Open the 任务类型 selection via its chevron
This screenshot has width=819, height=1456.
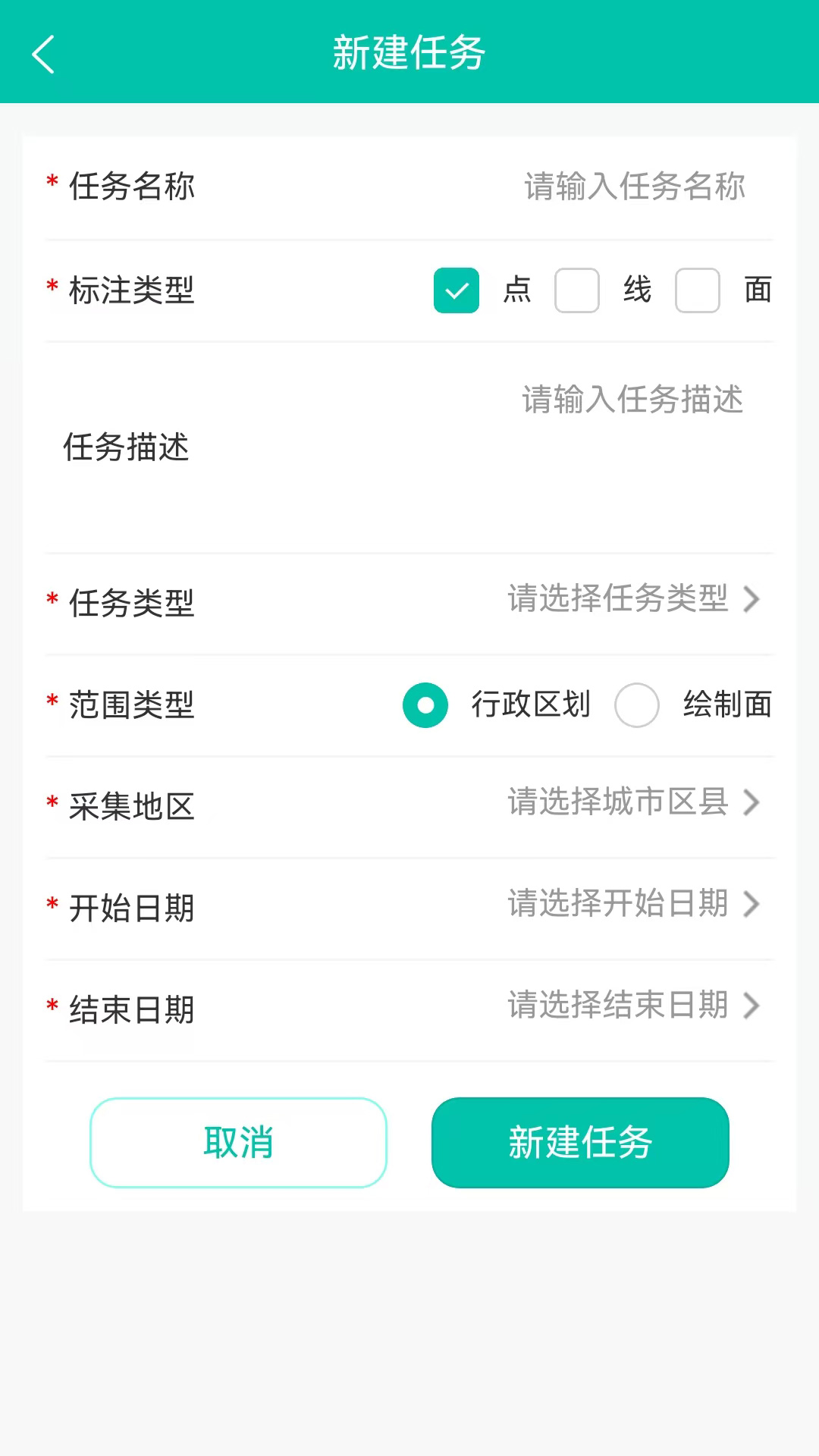click(752, 600)
